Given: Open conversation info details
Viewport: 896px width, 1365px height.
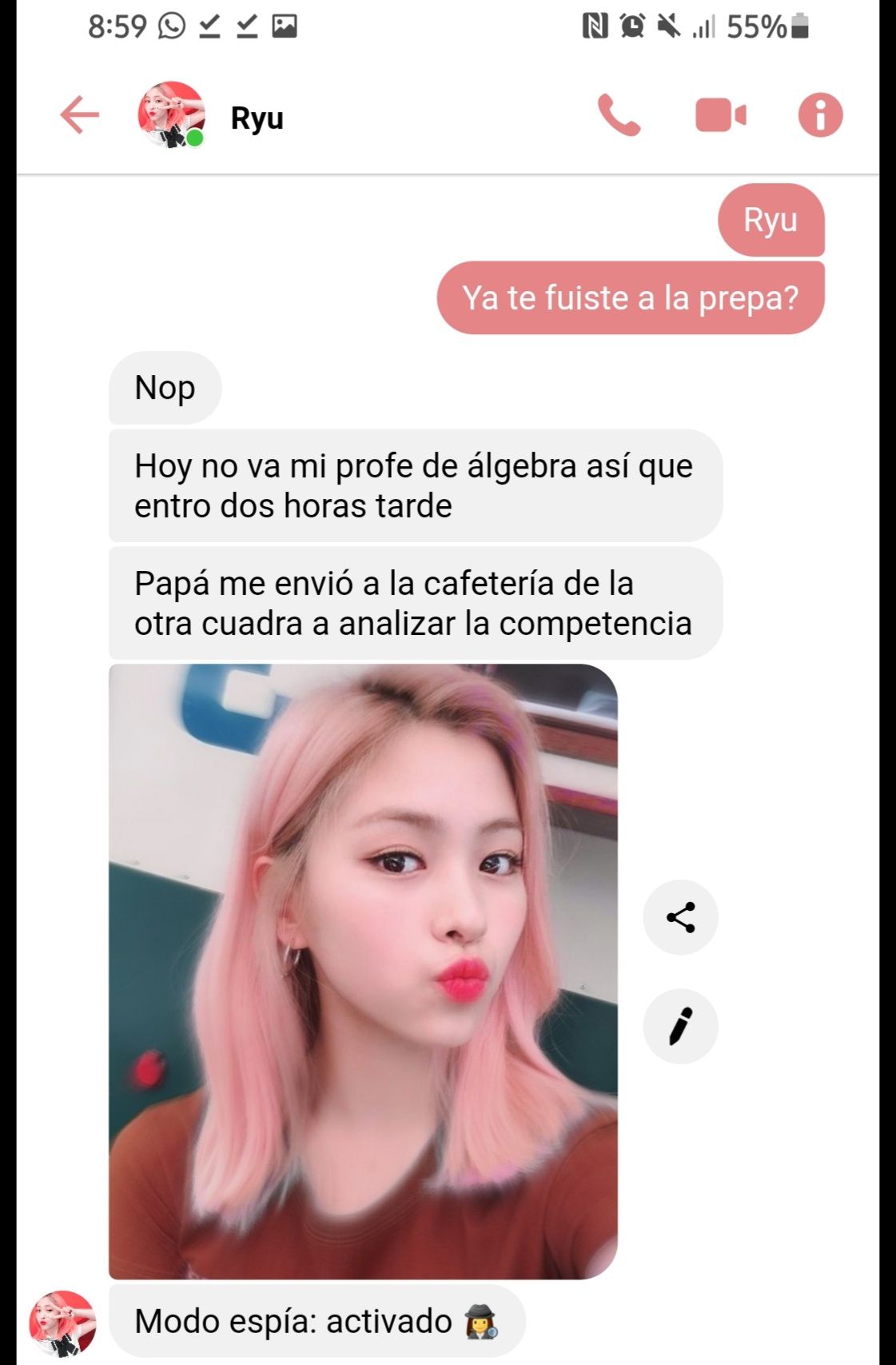Looking at the screenshot, I should (x=820, y=116).
